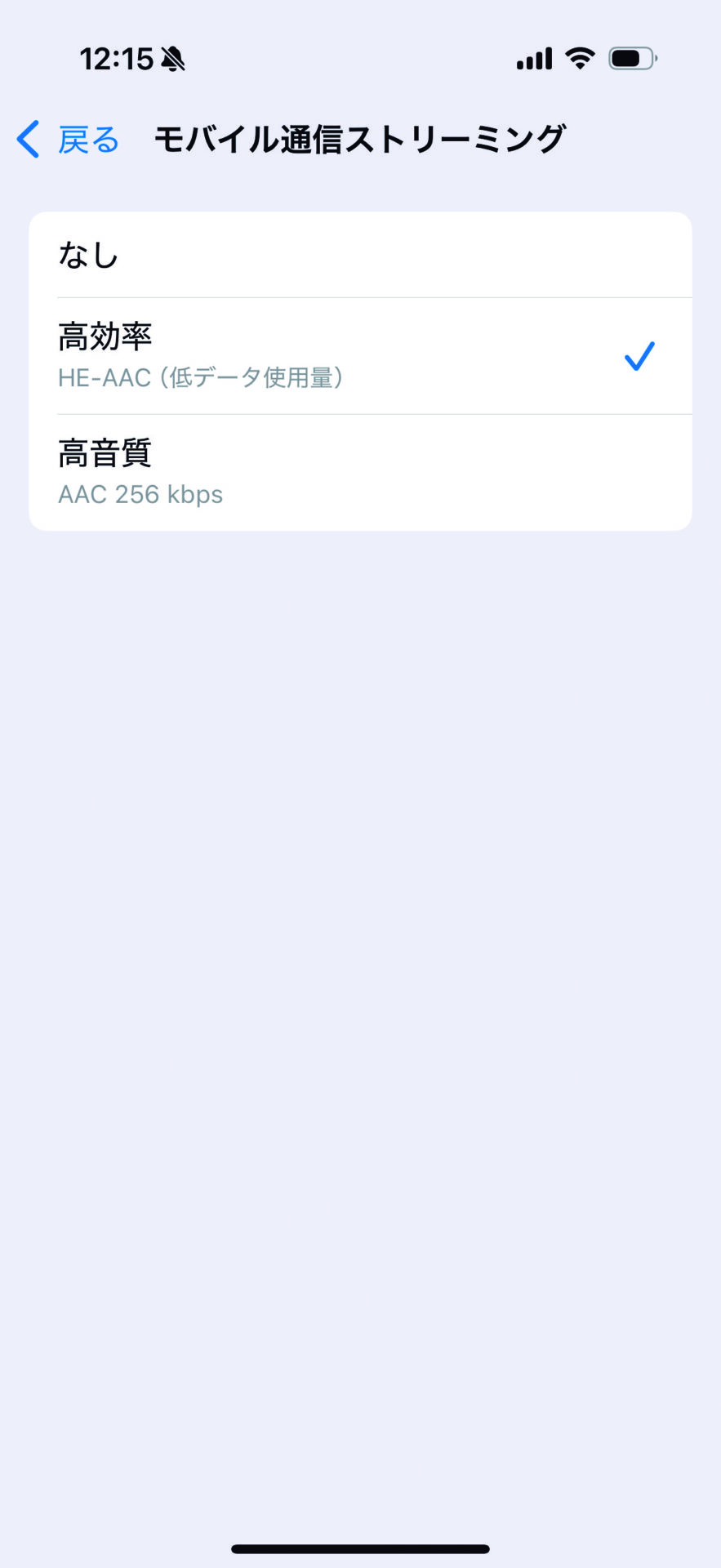Select the 高音質 AAC 256 kbps option
The image size is (721, 1568).
(360, 472)
